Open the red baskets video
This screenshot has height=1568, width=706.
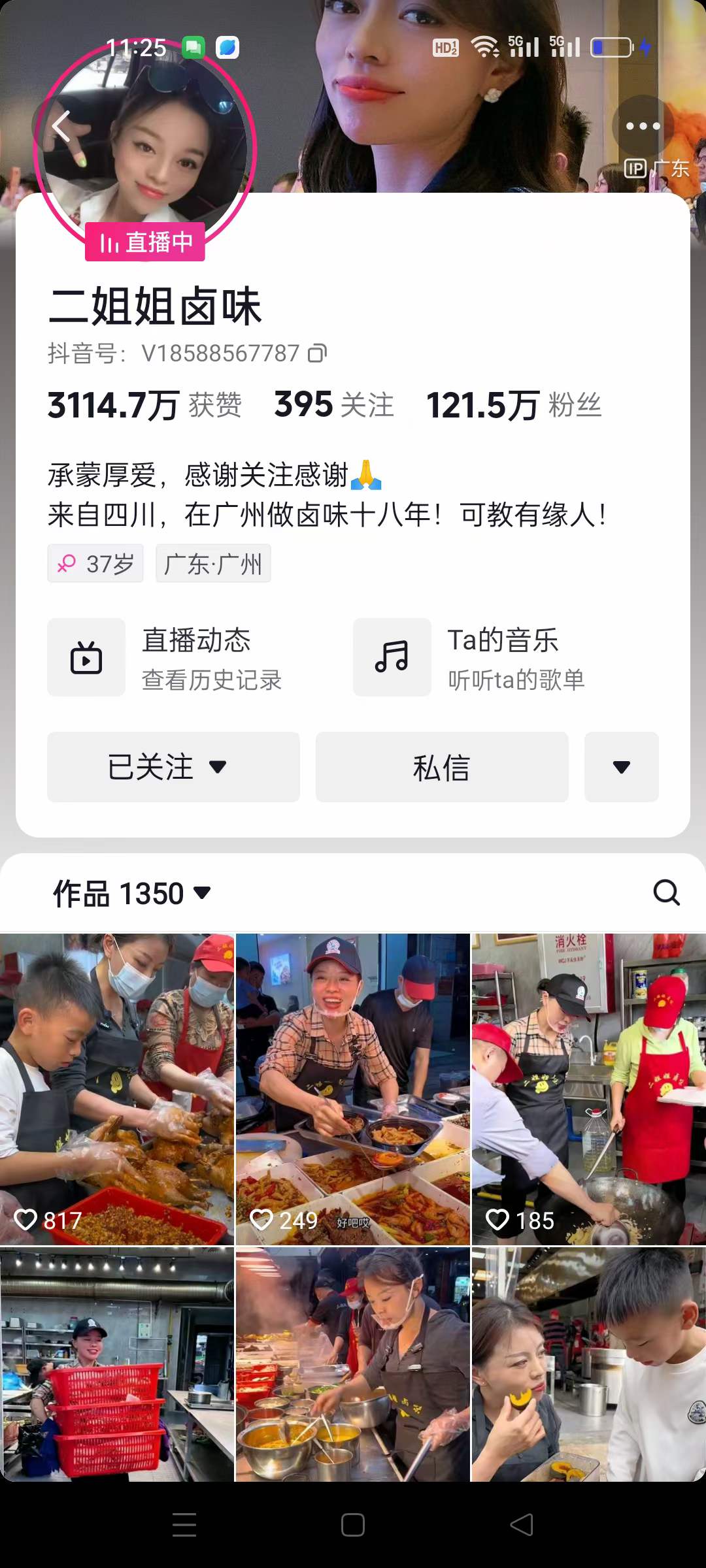click(117, 1363)
